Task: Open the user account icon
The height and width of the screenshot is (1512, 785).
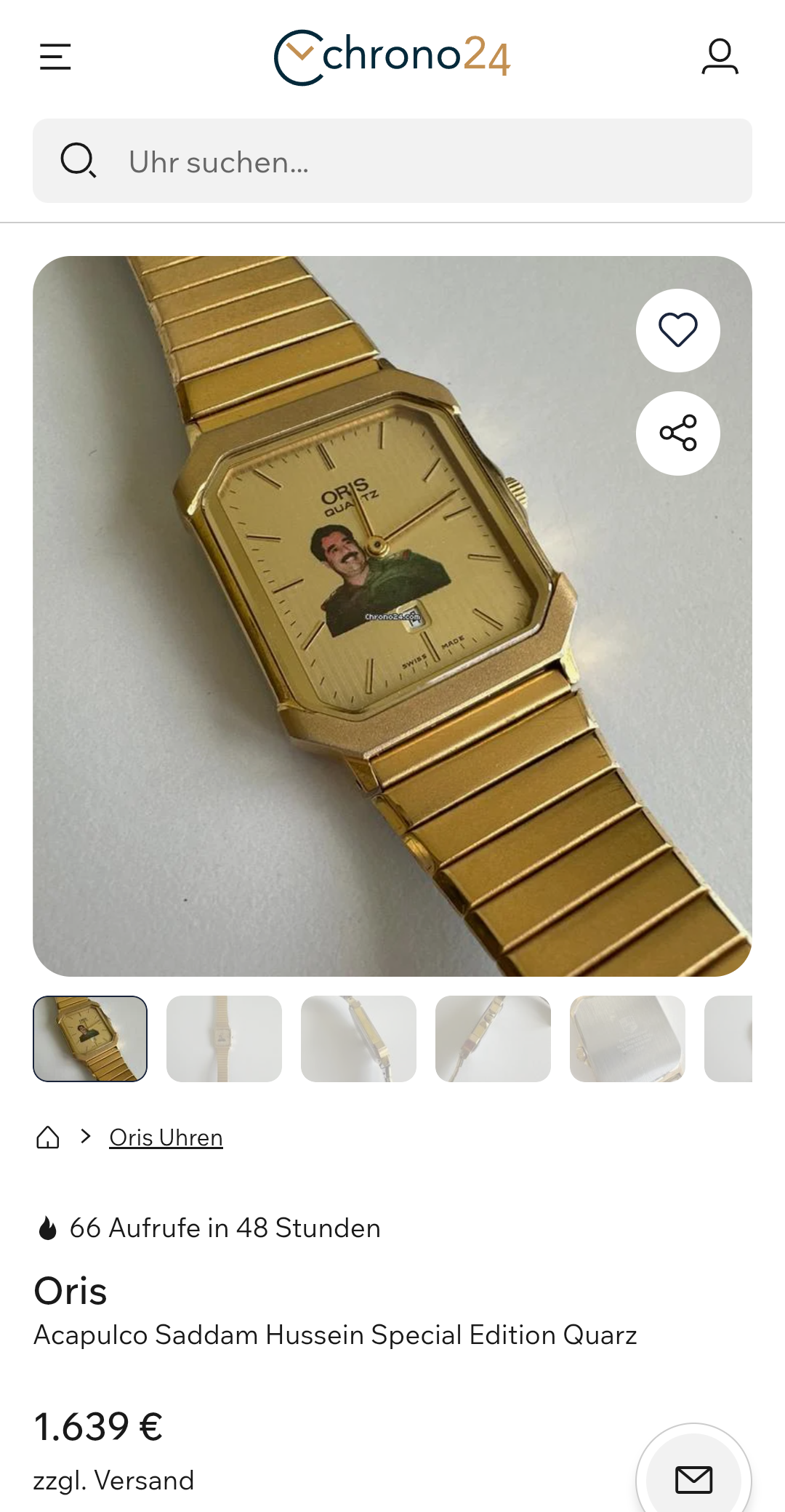Action: (x=720, y=57)
